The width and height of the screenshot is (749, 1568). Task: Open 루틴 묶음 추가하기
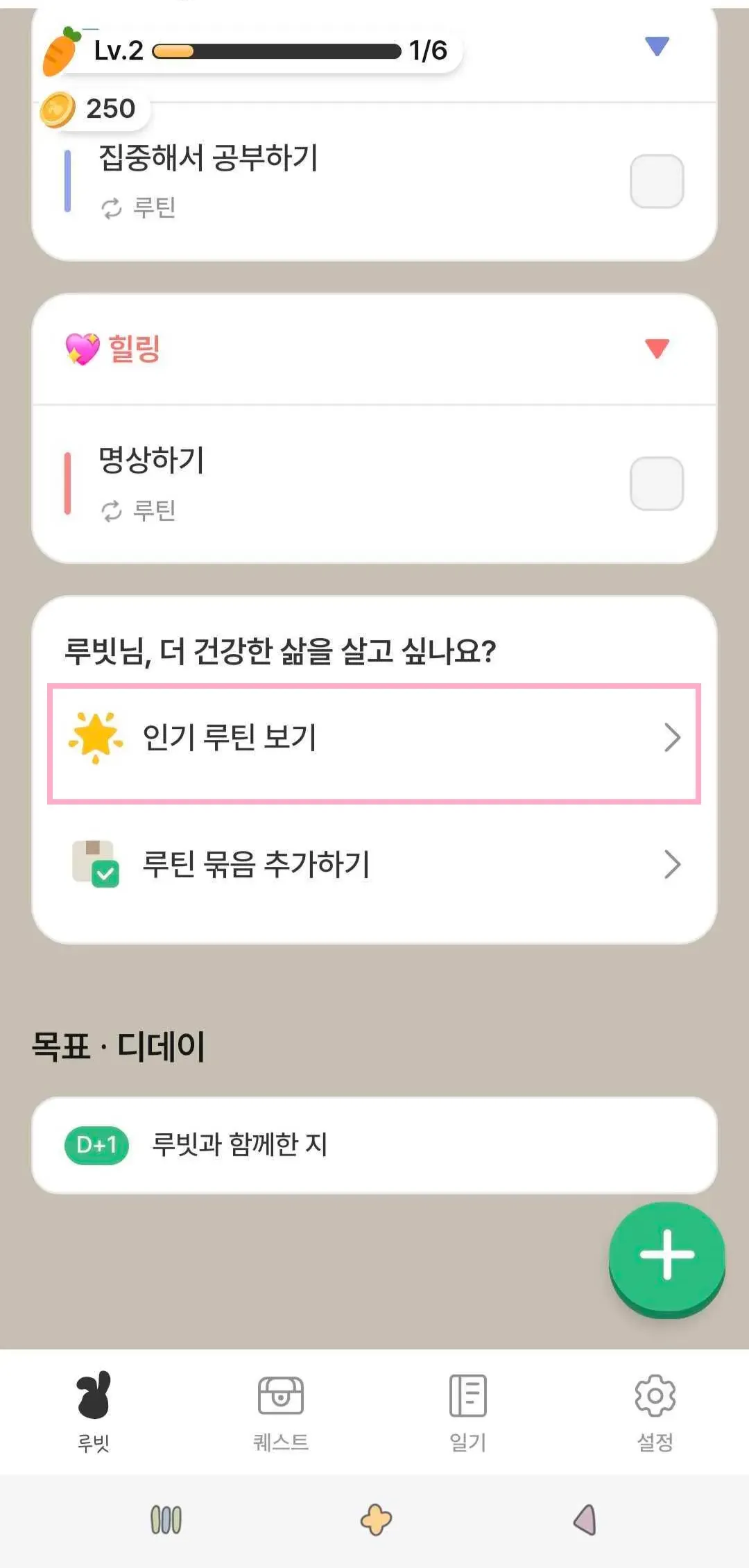[x=374, y=864]
